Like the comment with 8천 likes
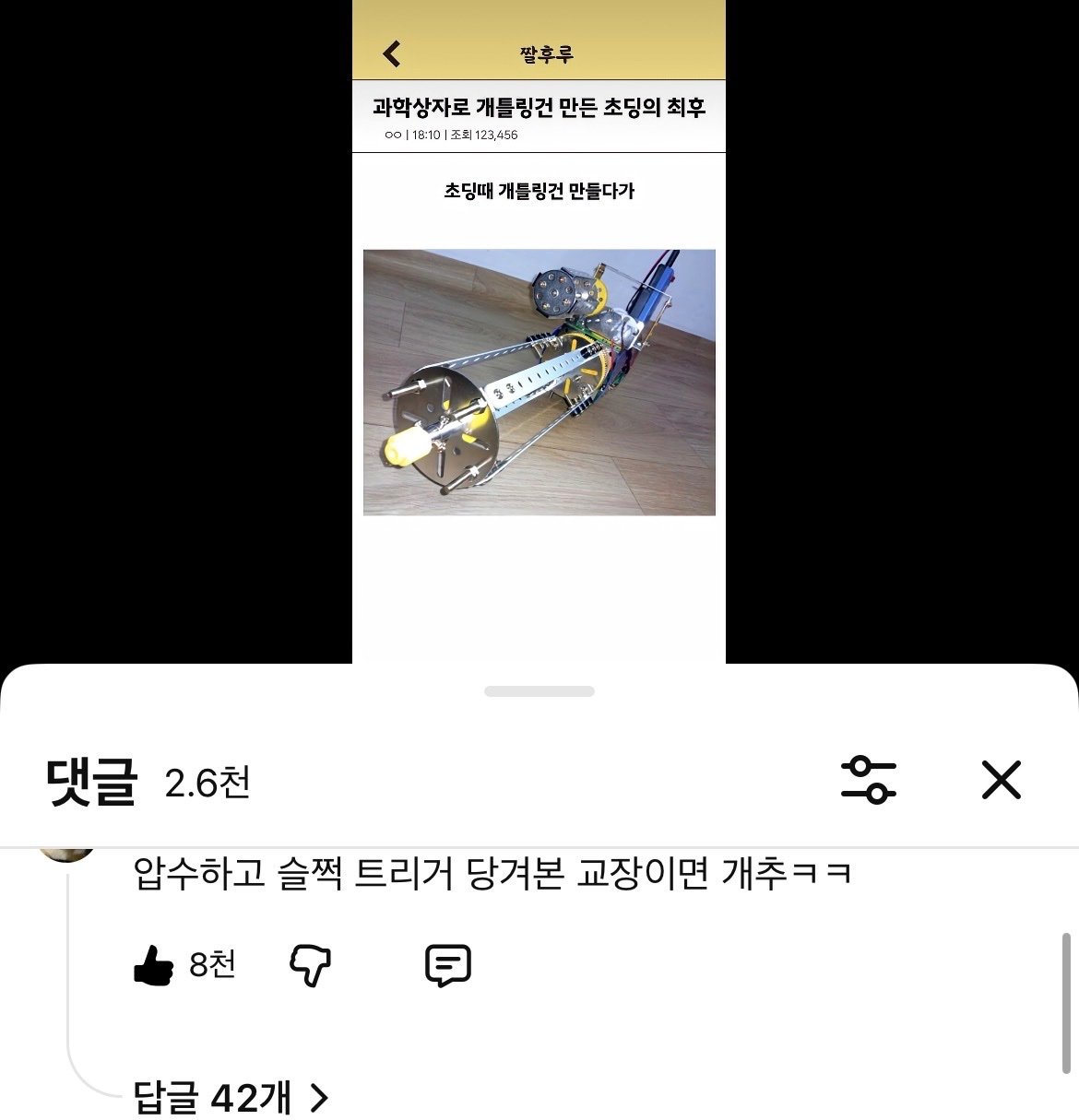This screenshot has width=1079, height=1120. coord(154,965)
